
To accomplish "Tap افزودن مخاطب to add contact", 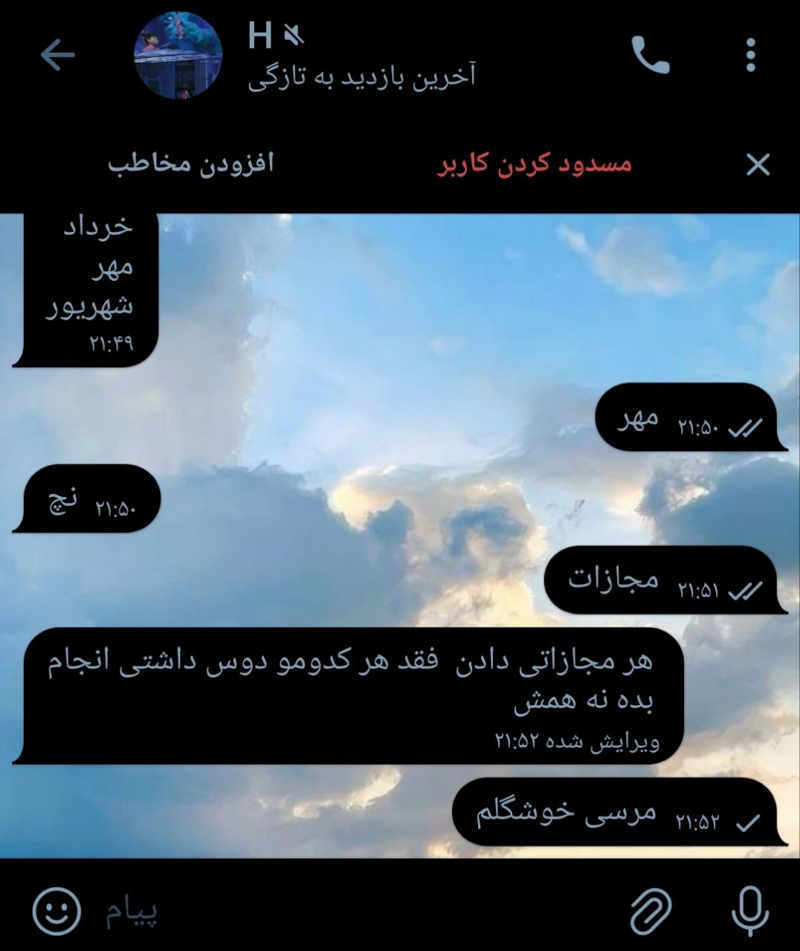I will (191, 164).
